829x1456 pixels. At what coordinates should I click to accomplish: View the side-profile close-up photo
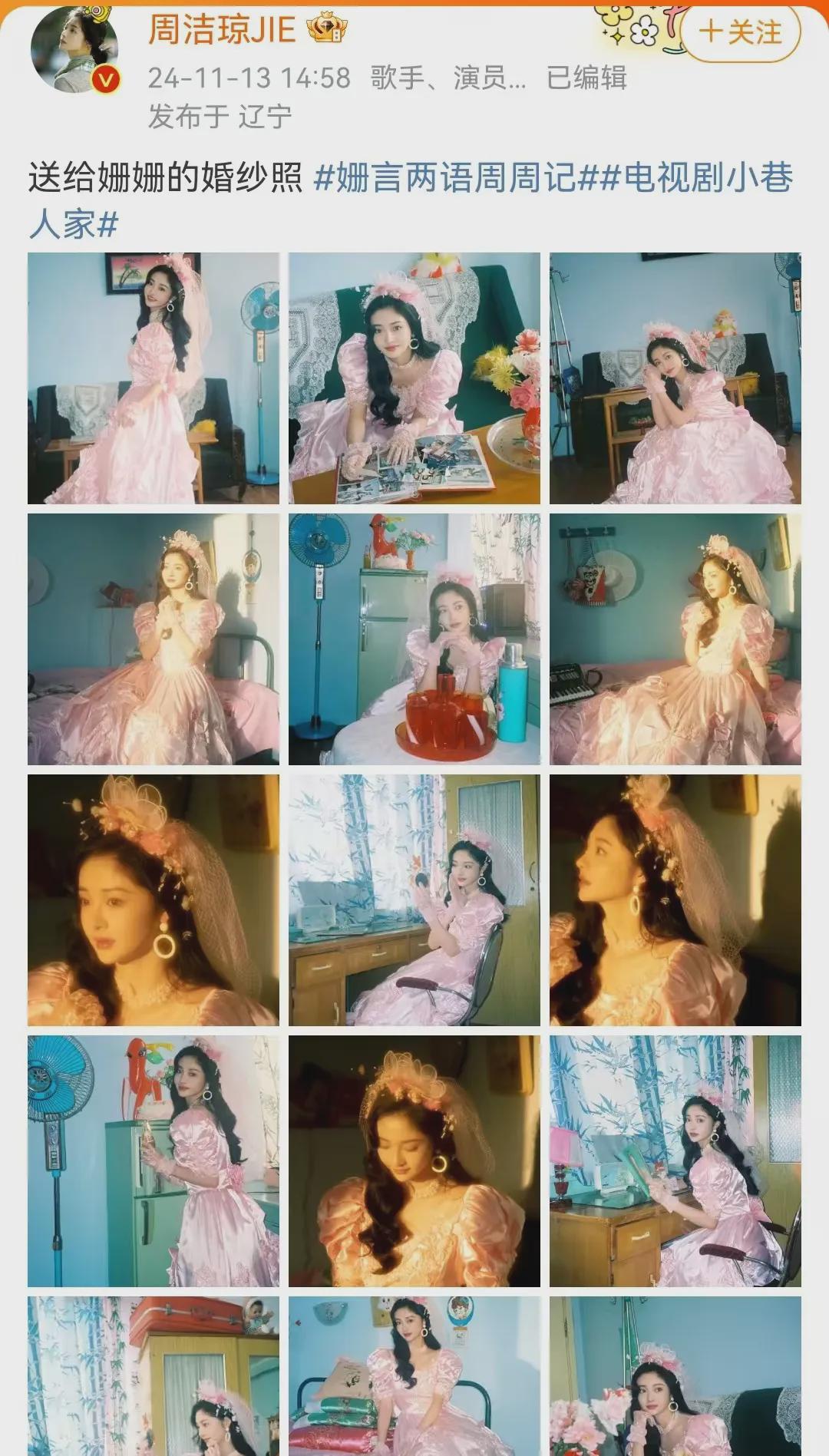[x=675, y=900]
